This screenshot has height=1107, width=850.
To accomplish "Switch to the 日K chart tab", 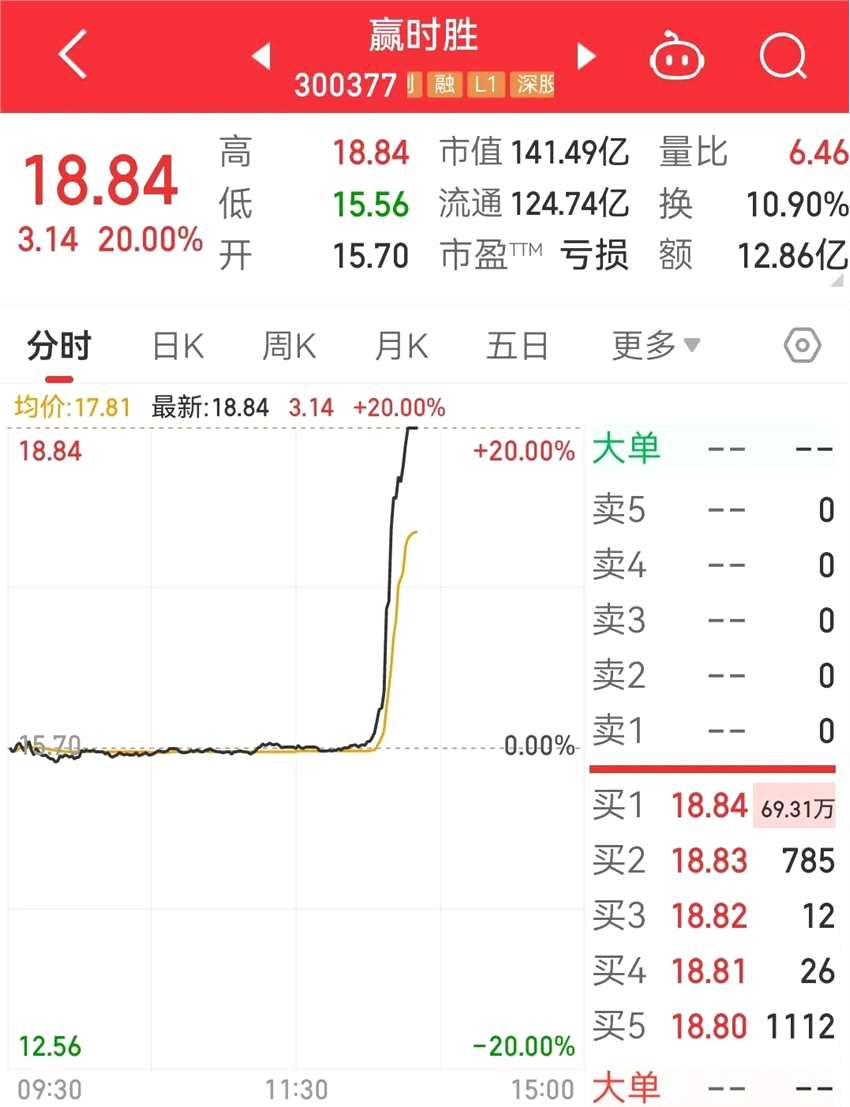I will 178,347.
